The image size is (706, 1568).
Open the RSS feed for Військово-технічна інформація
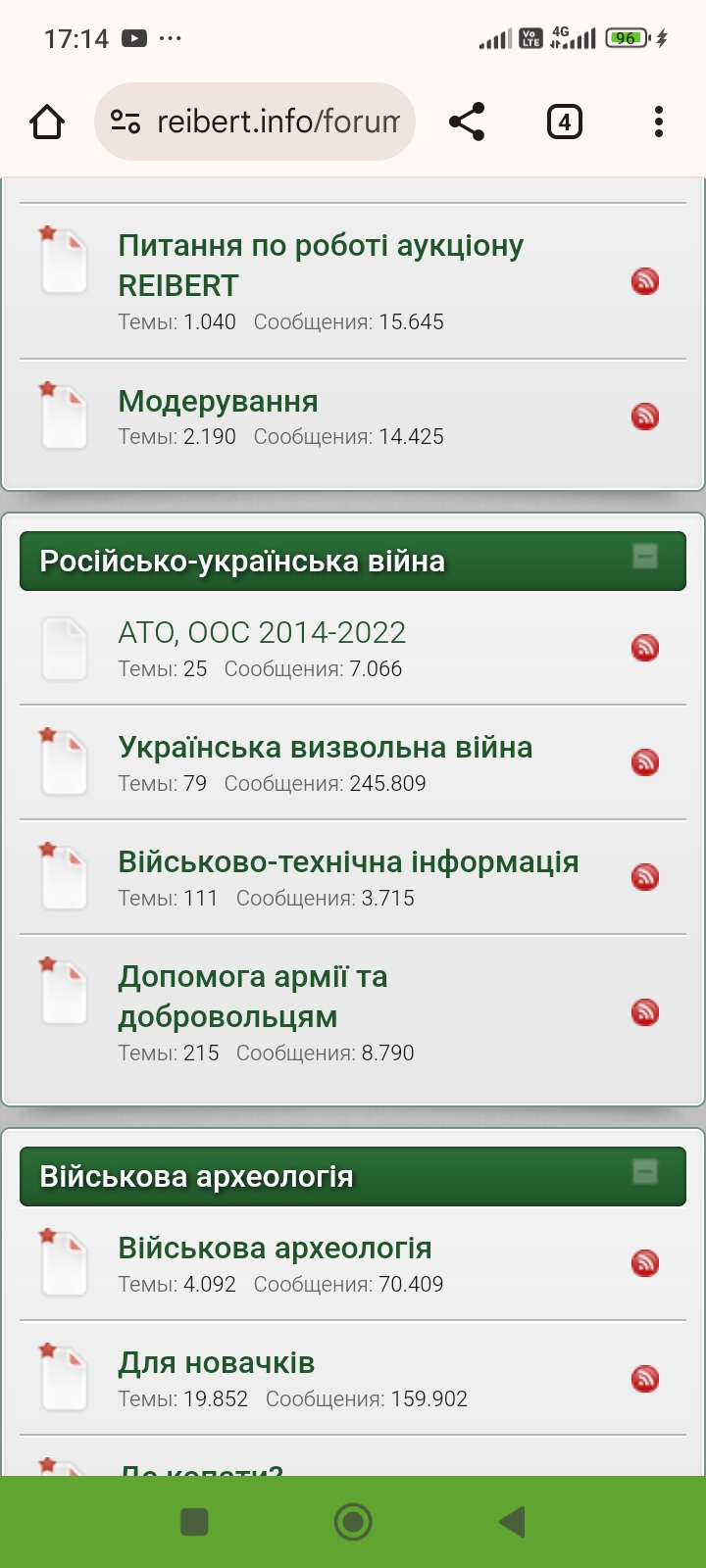(x=645, y=877)
